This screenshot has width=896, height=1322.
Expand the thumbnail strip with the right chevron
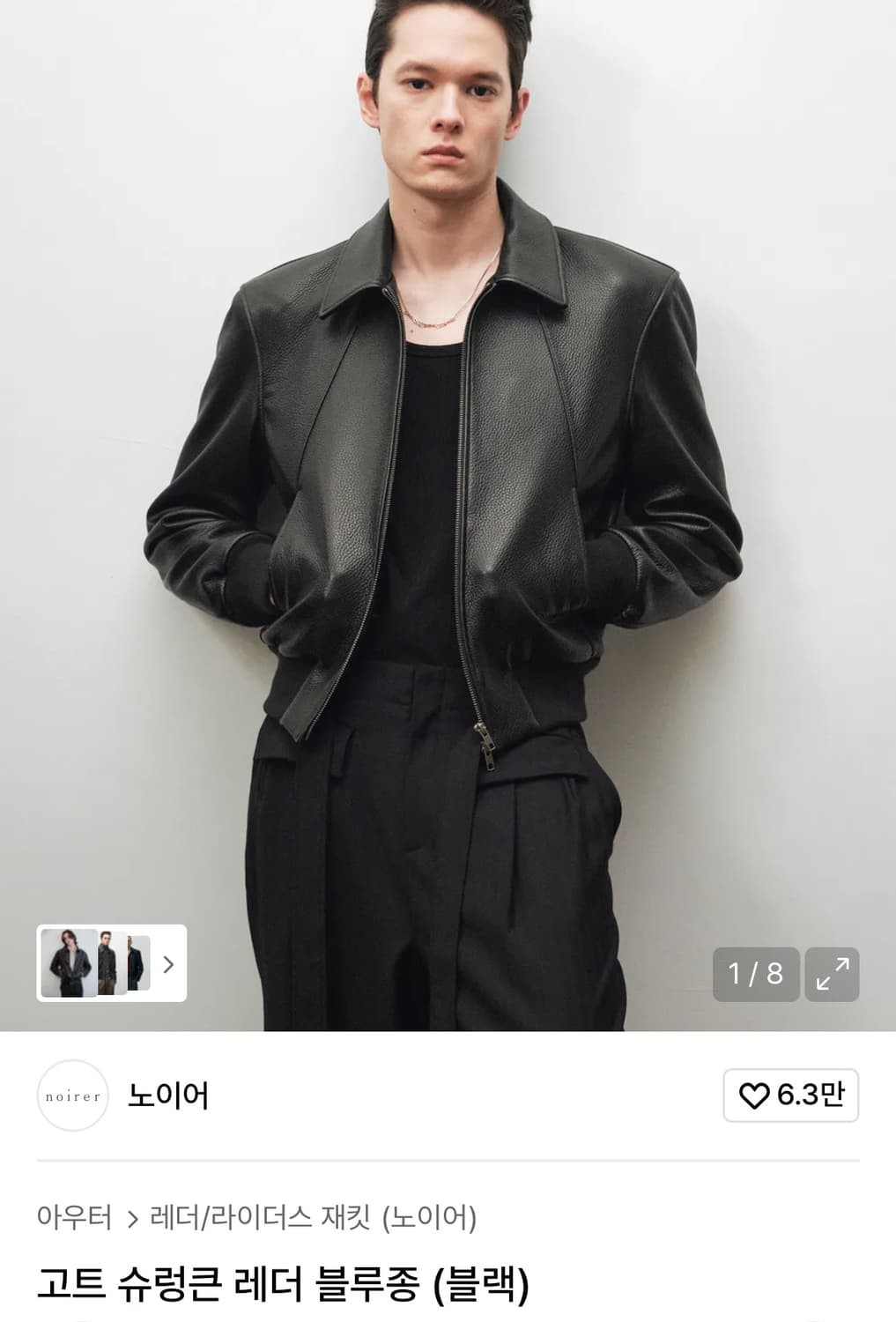click(x=170, y=965)
